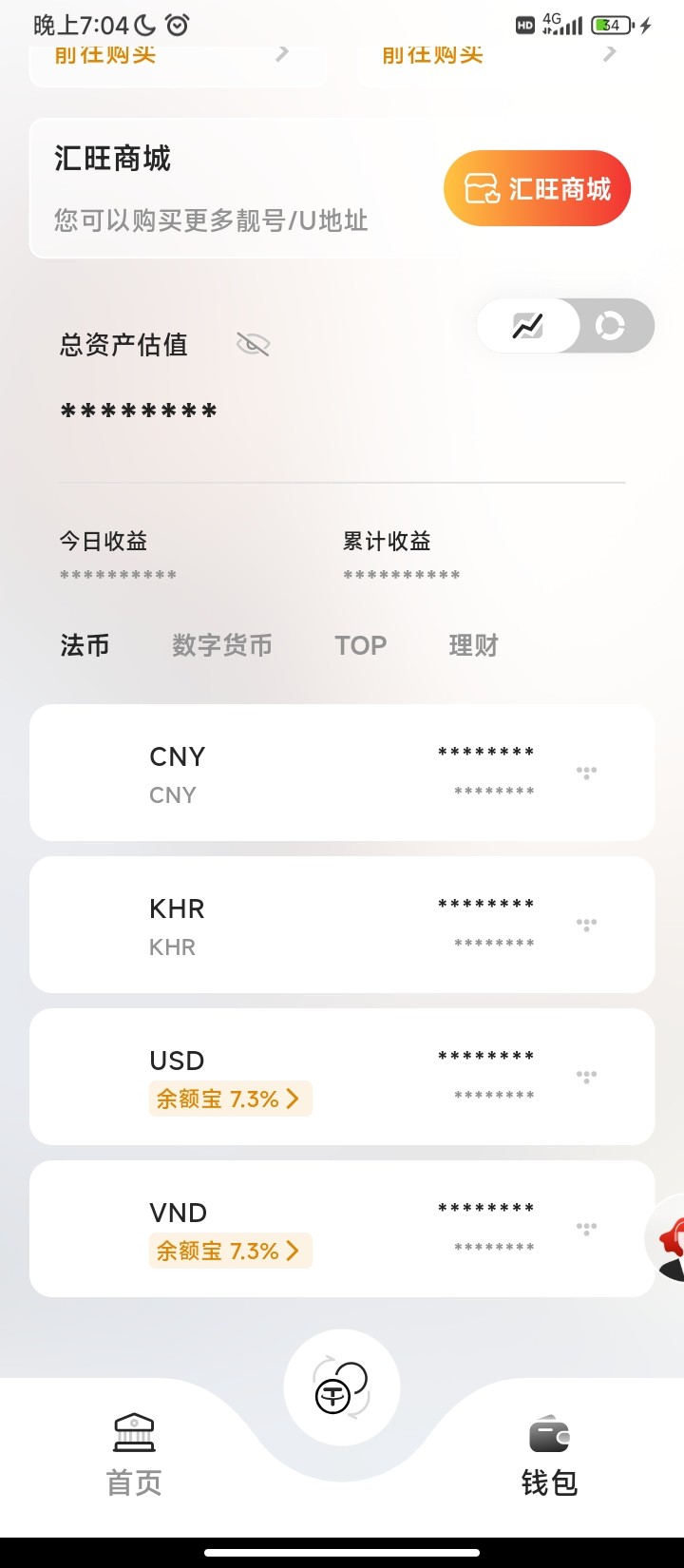Open 余额宝 7.3% link under USD

(229, 1099)
